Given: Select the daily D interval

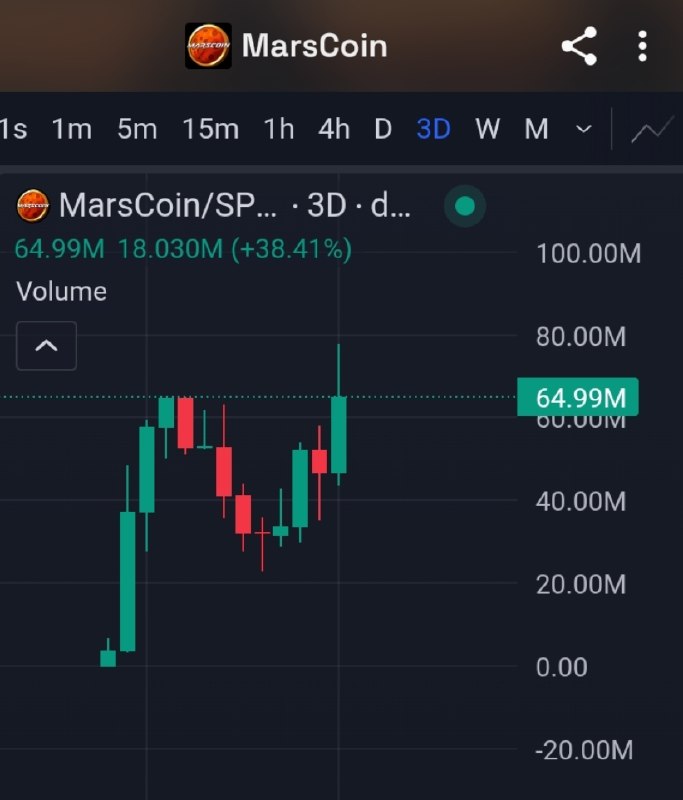Looking at the screenshot, I should coord(383,129).
